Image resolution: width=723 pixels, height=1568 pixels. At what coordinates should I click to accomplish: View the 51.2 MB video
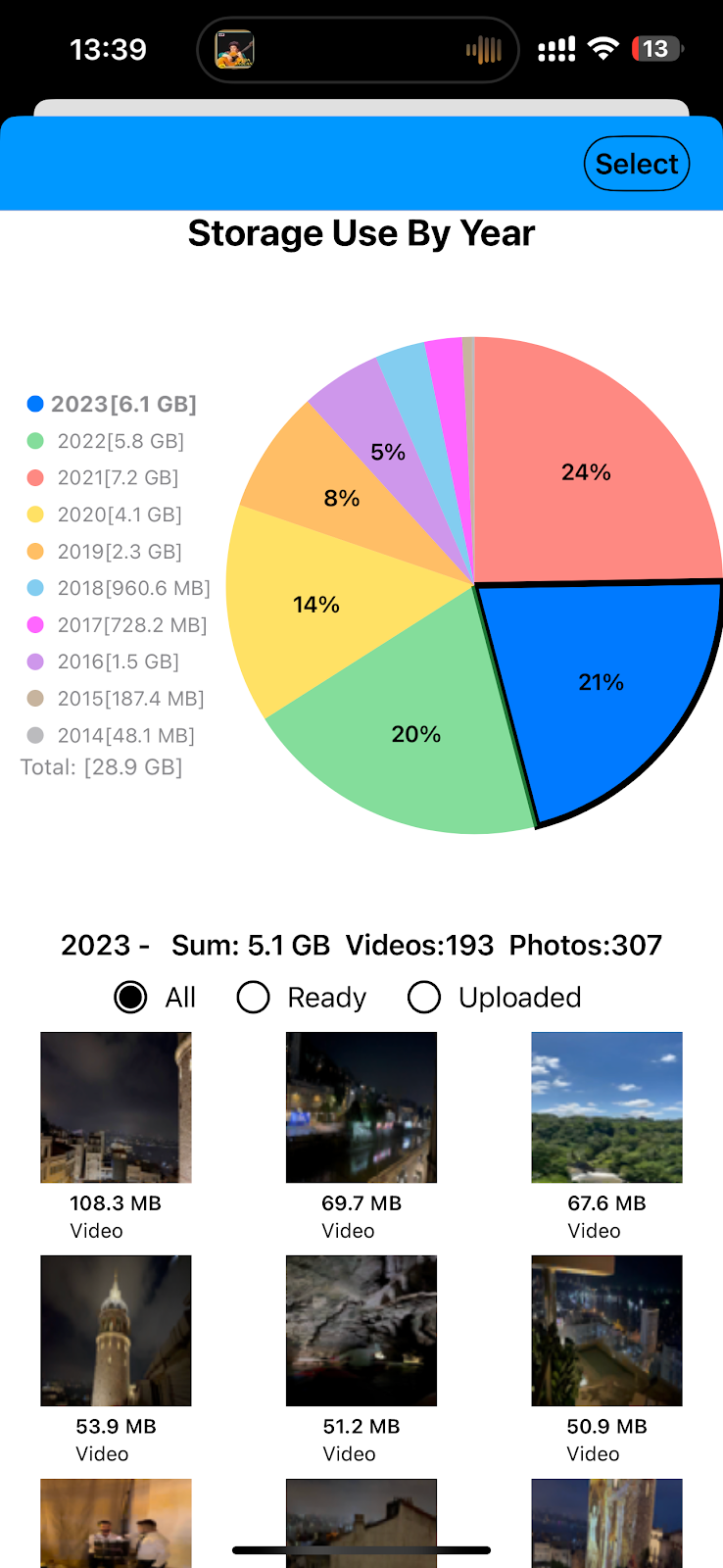click(361, 1331)
